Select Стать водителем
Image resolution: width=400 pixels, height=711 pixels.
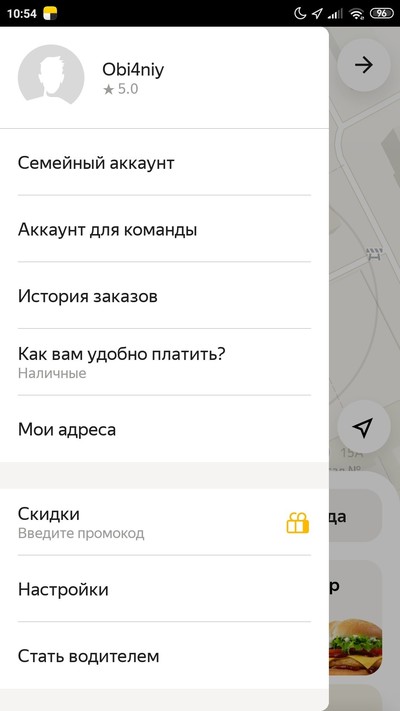coord(164,656)
